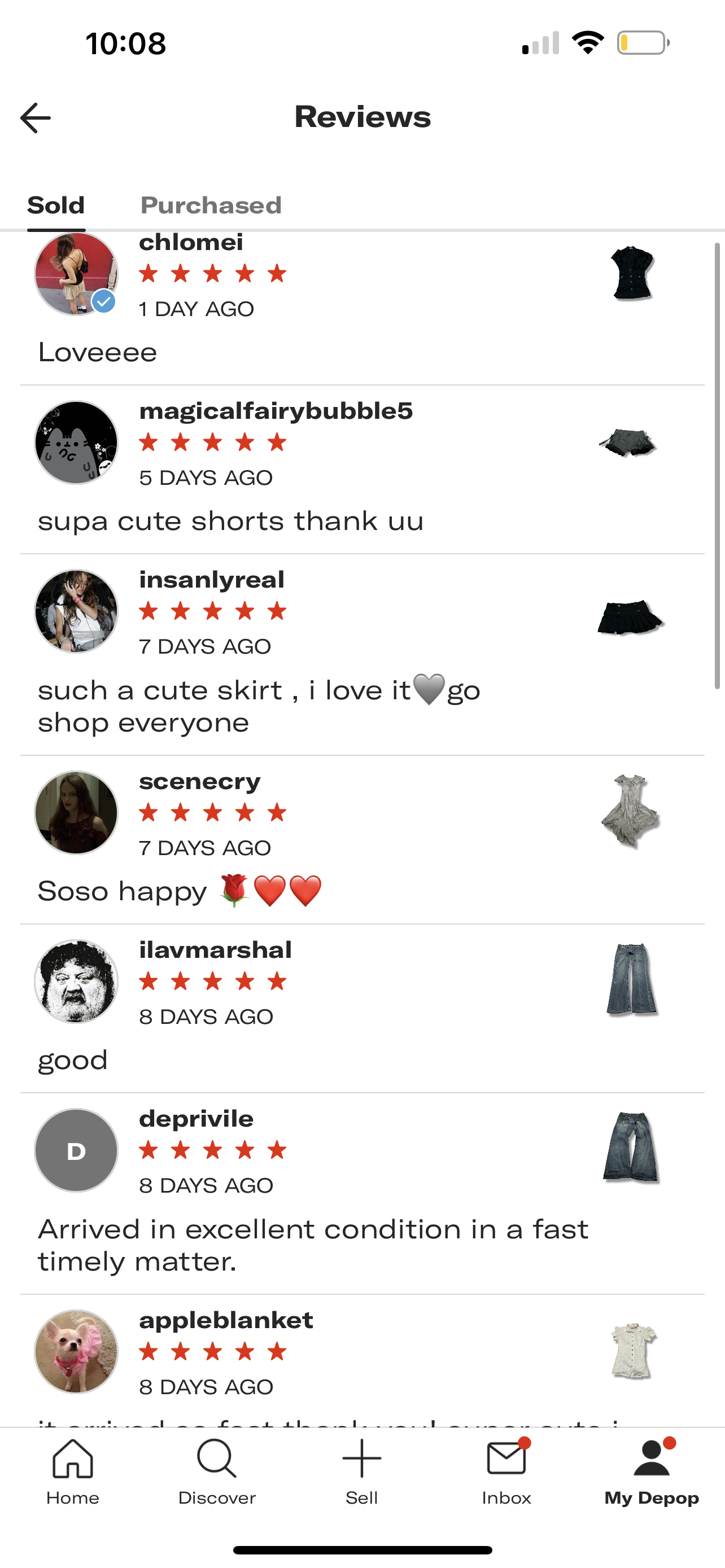Open ilavmarshal's avatar
This screenshot has height=1568, width=725.
click(x=76, y=981)
